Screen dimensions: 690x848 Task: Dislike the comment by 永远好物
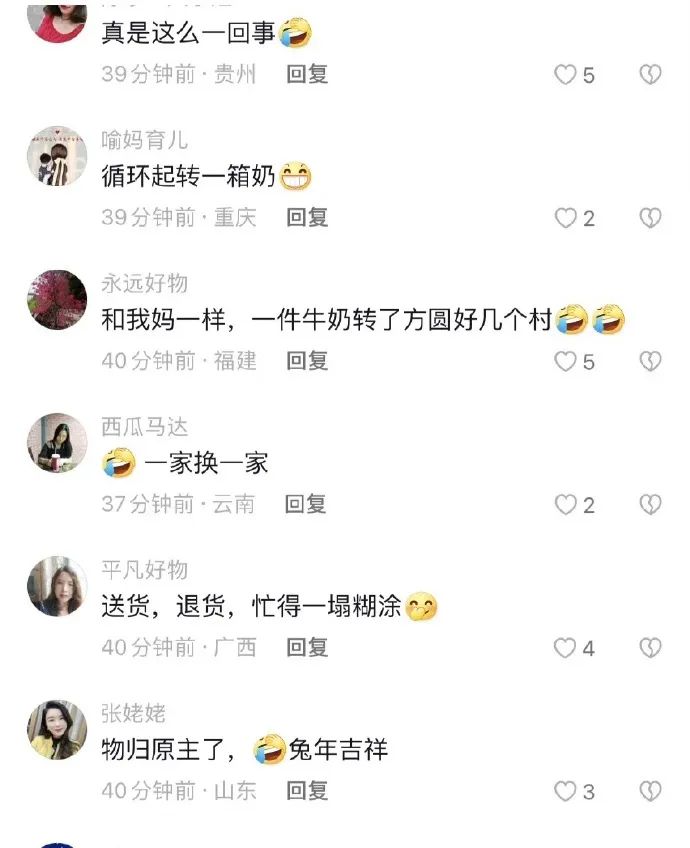tap(650, 361)
